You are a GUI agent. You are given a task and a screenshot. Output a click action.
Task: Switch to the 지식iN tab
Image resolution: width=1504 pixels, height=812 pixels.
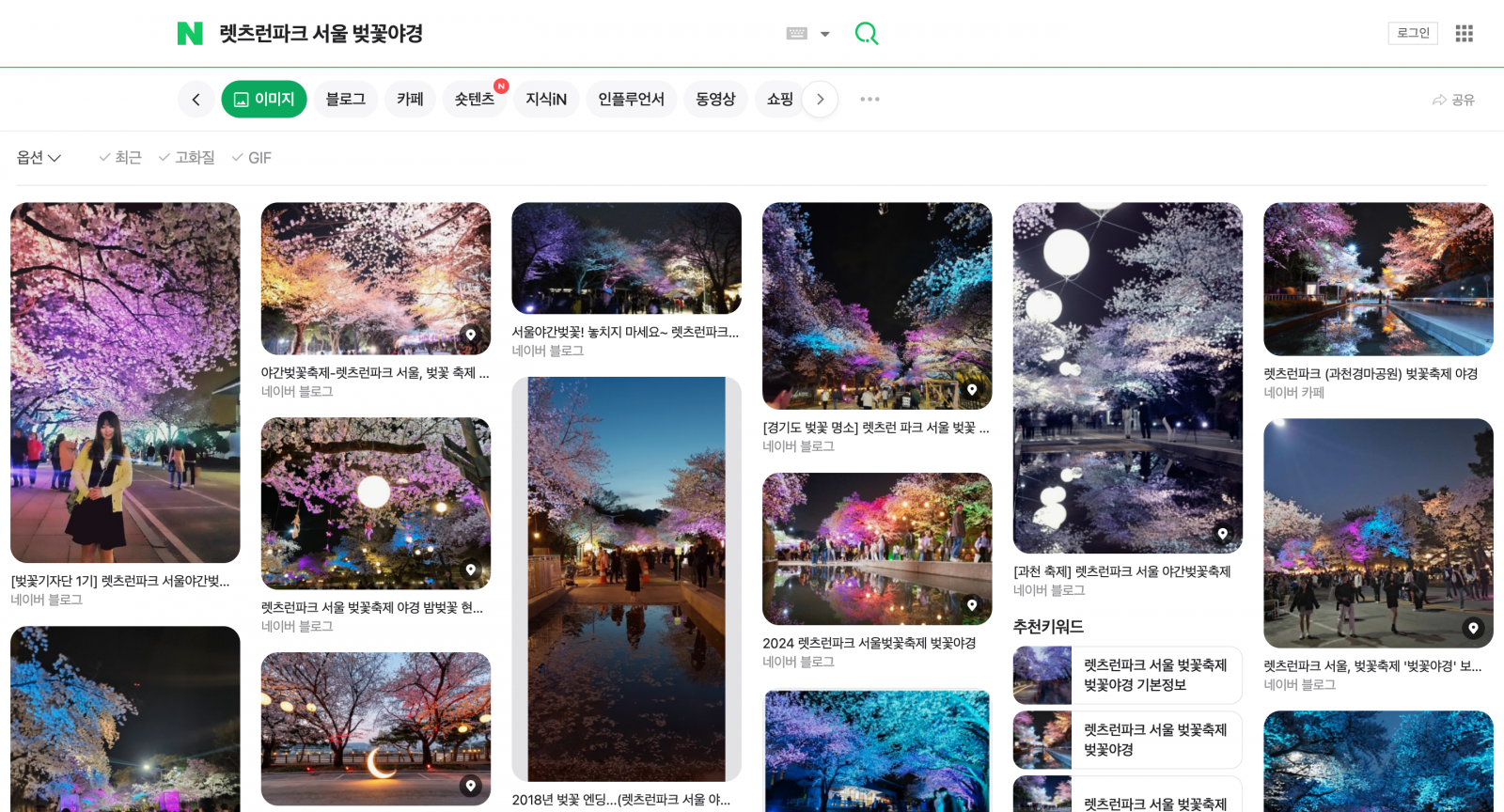546,99
